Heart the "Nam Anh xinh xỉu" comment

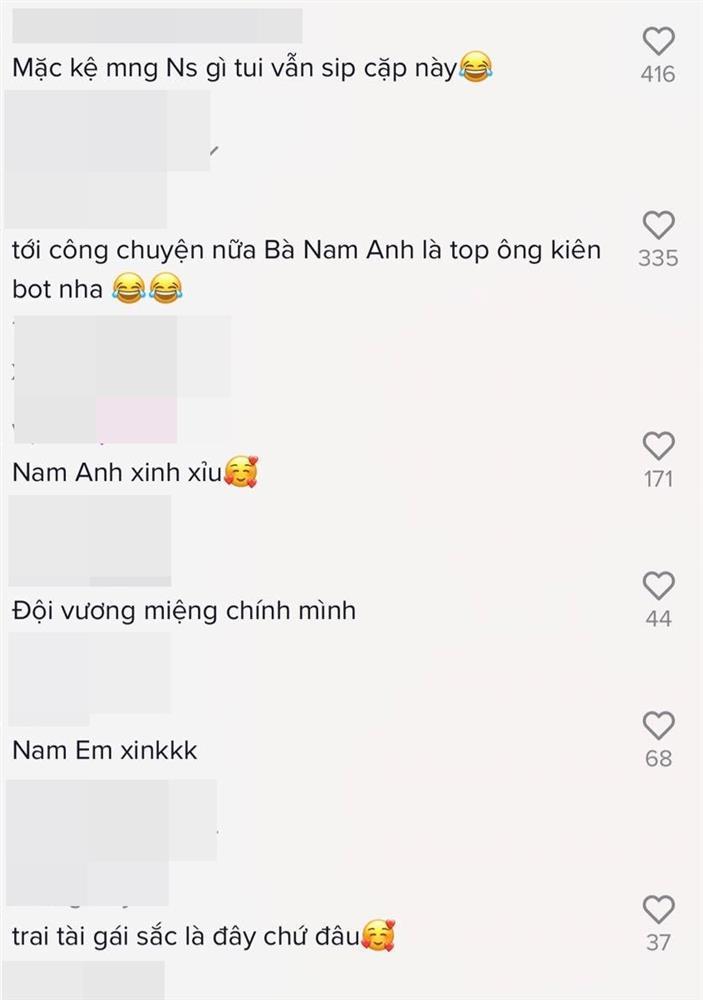tap(658, 446)
